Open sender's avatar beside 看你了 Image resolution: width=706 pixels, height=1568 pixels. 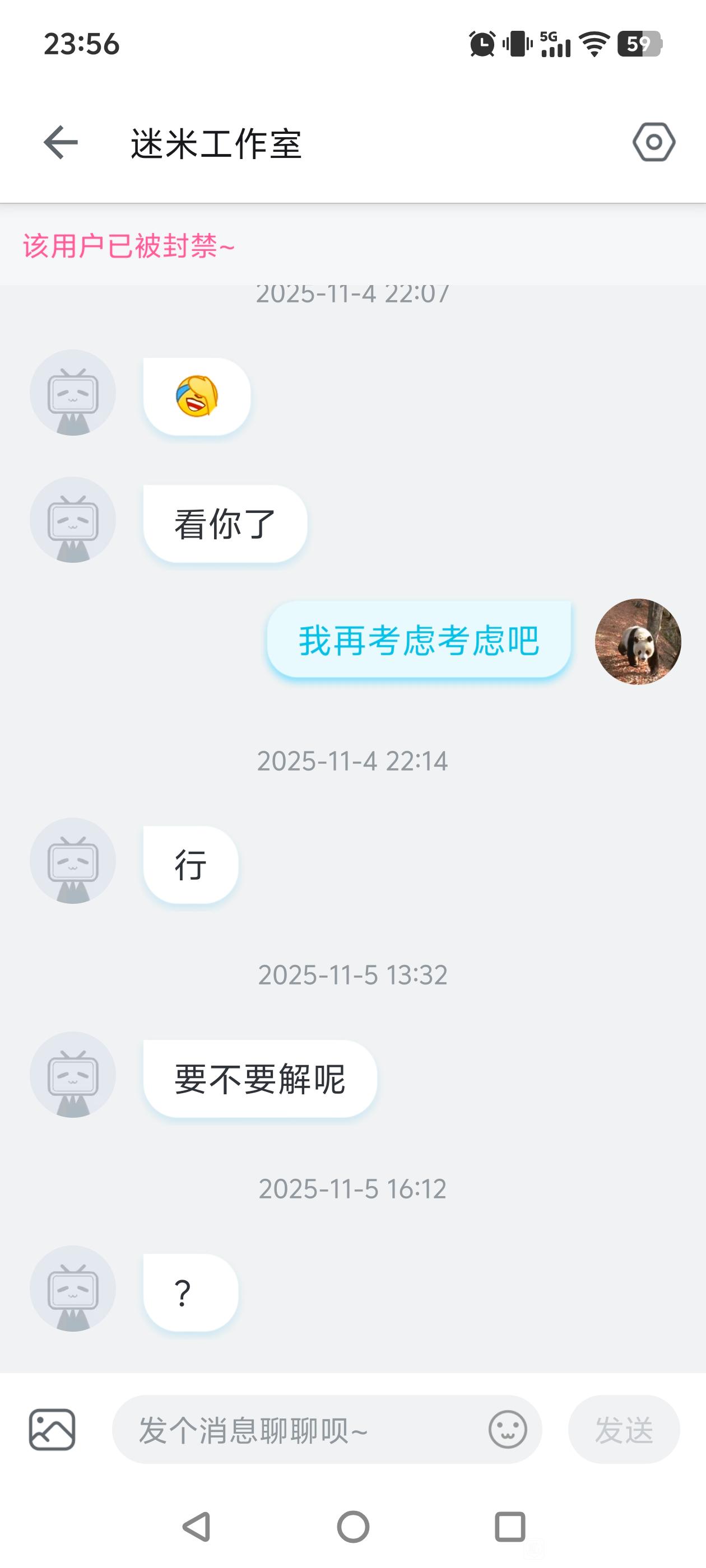point(73,520)
